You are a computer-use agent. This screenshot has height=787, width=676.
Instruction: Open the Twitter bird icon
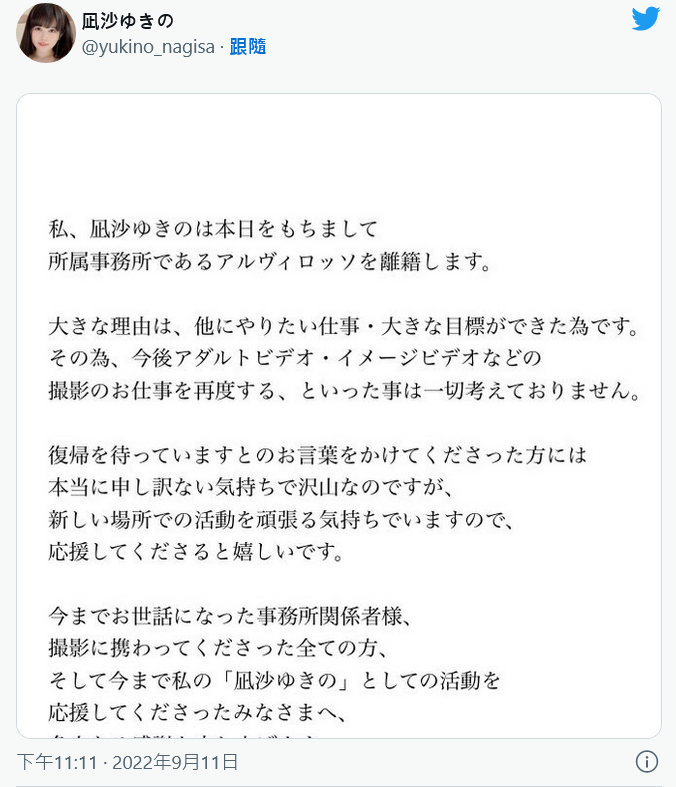[x=646, y=19]
